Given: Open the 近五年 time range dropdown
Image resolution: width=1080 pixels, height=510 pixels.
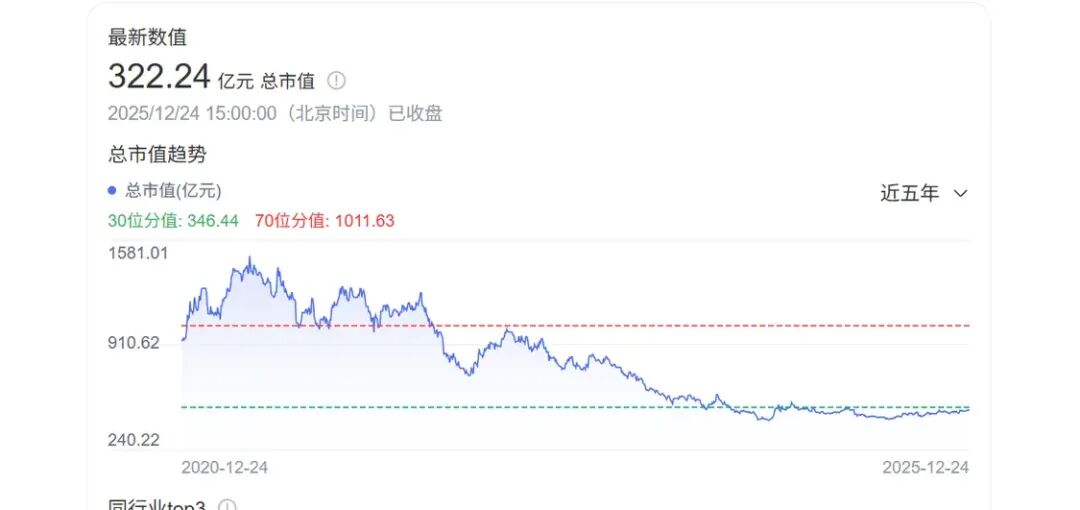Looking at the screenshot, I should coord(923,194).
